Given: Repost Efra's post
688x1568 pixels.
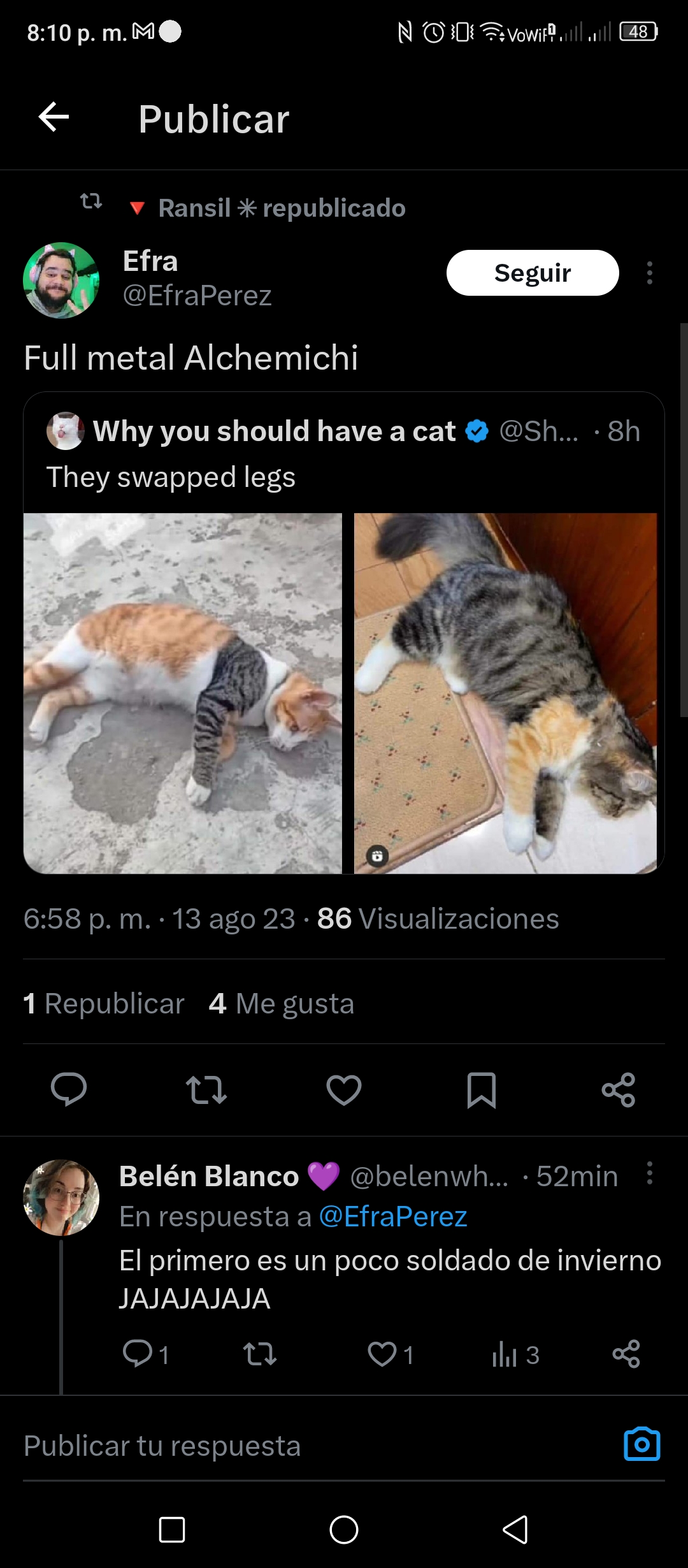Looking at the screenshot, I should (206, 1089).
